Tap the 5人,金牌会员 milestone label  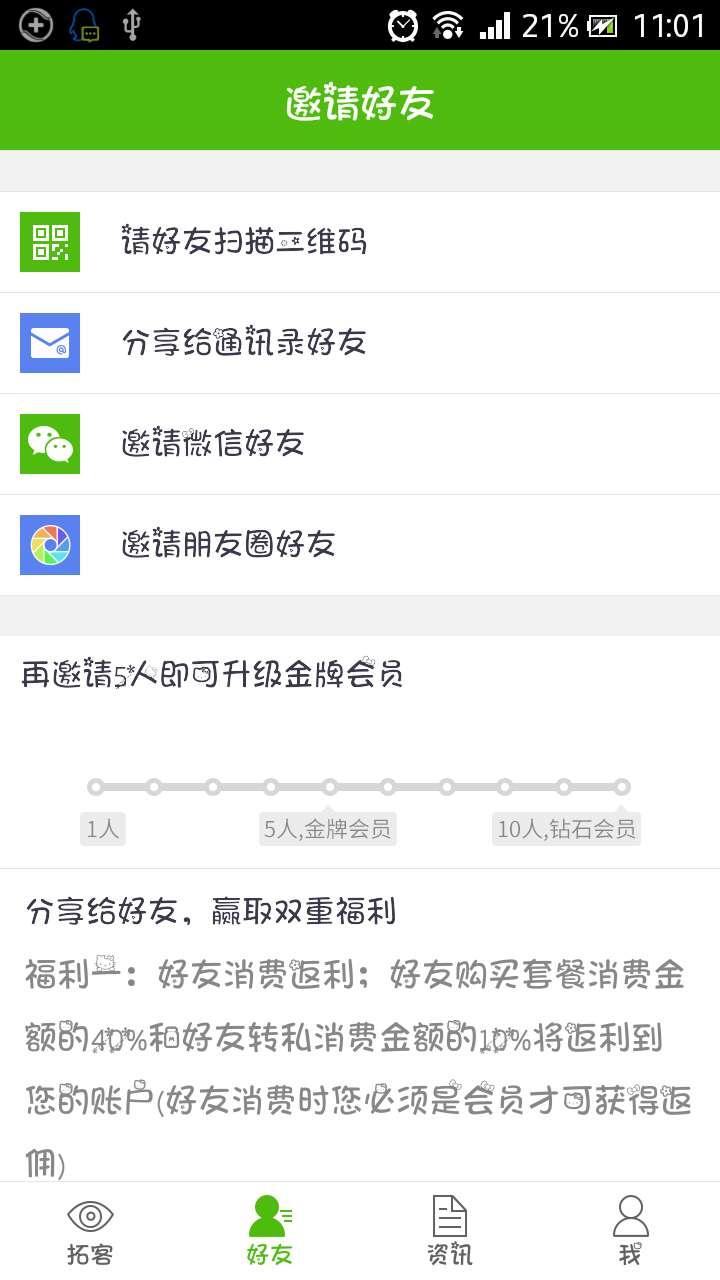(330, 828)
